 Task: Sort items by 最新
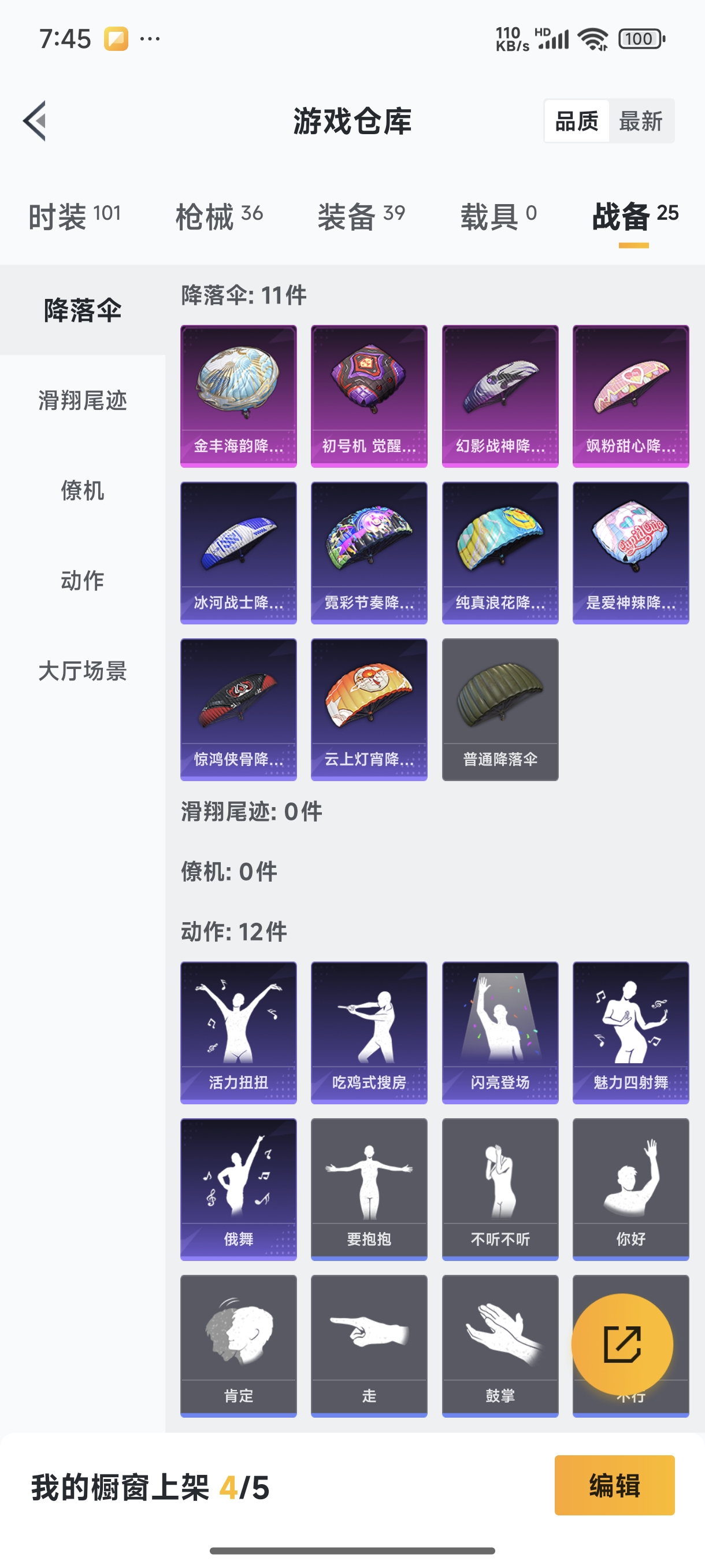point(640,121)
